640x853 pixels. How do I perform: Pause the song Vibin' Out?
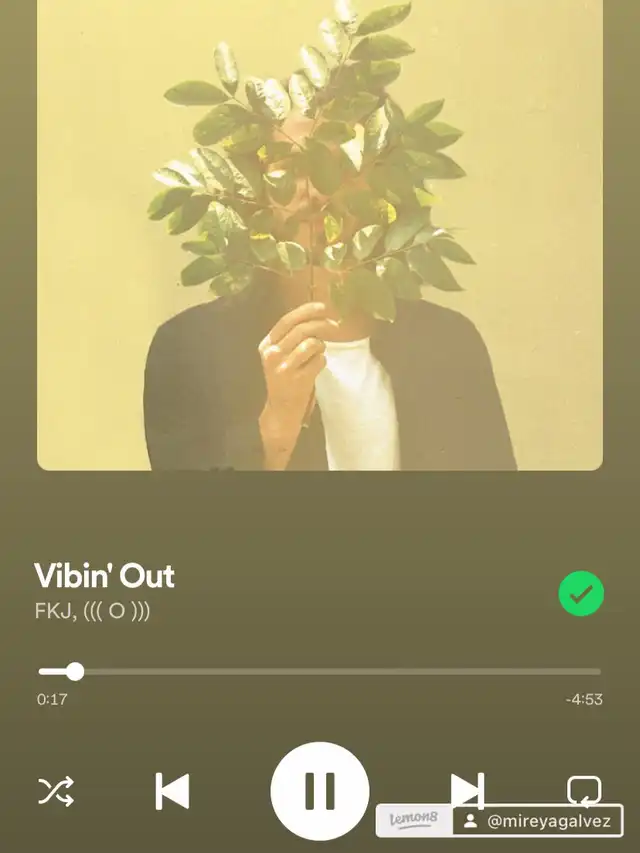(320, 791)
